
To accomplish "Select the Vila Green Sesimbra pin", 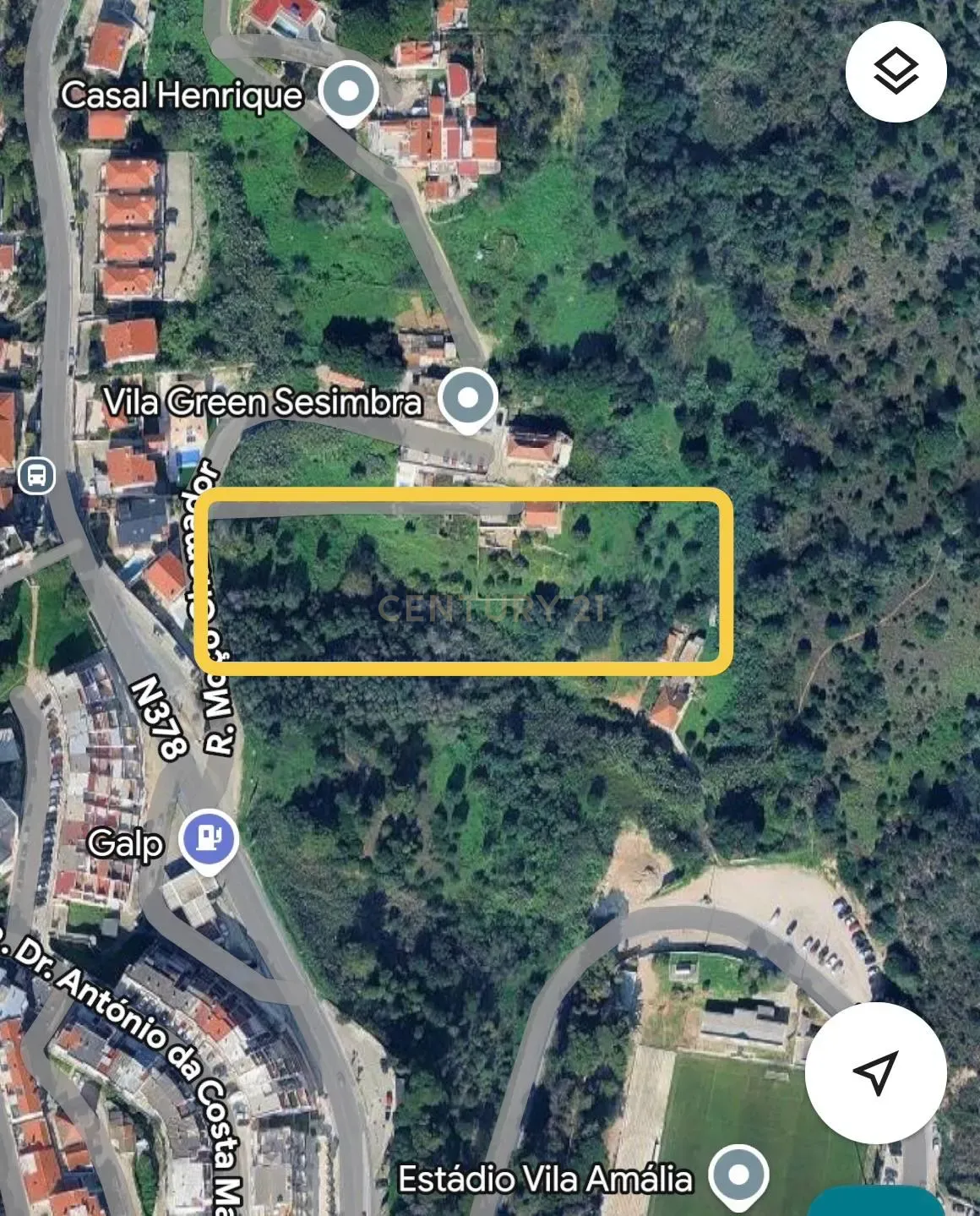I will pyautogui.click(x=468, y=397).
